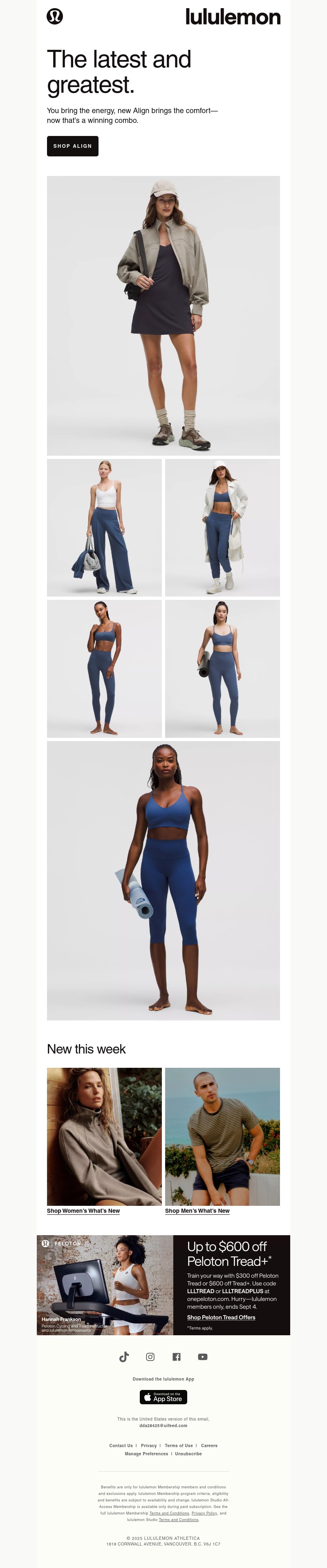Open the men's striped tee image
Screen dimensions: 327x1568
pyautogui.click(x=222, y=1136)
